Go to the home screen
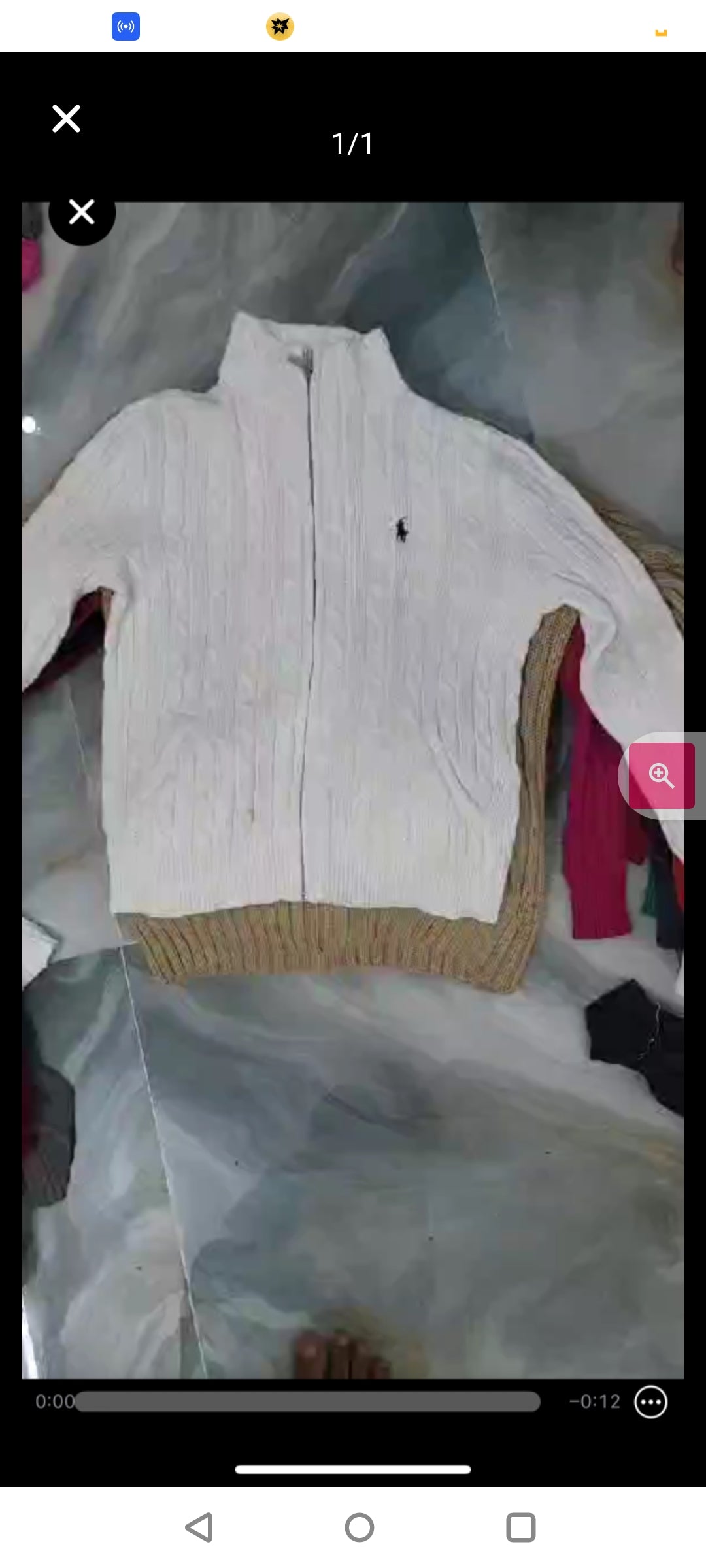The height and width of the screenshot is (1568, 706). pyautogui.click(x=360, y=1527)
